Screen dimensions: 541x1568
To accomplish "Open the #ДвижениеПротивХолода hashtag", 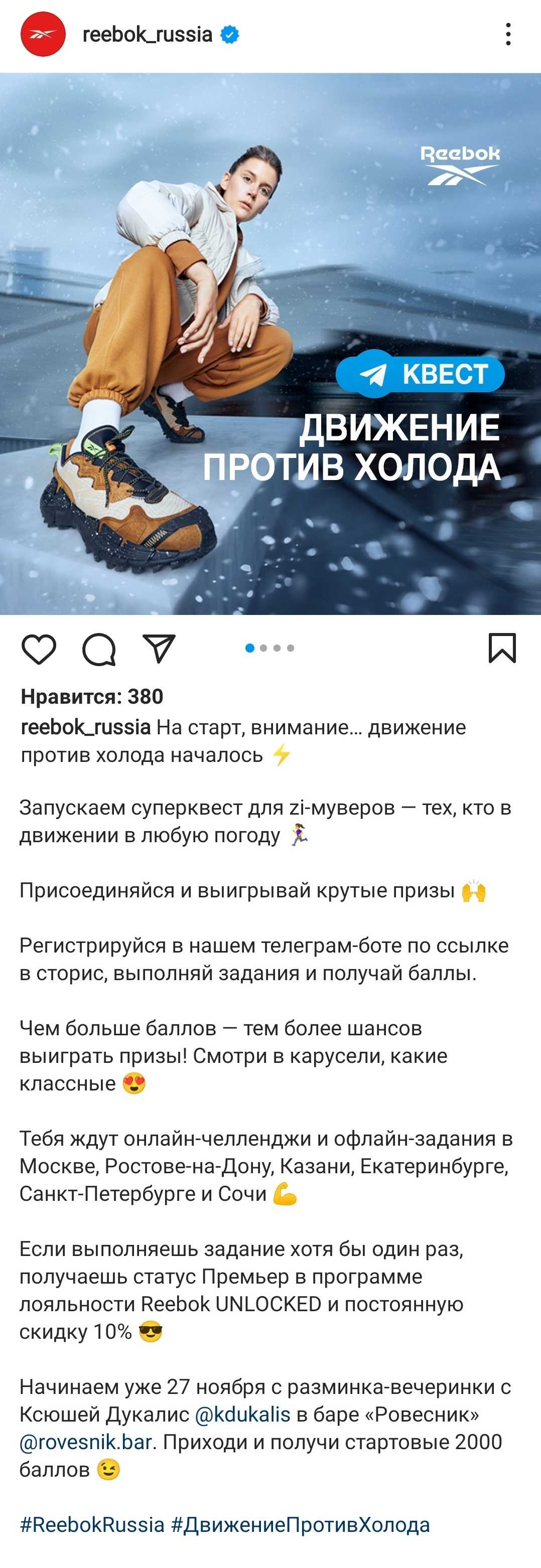I will tap(300, 1524).
